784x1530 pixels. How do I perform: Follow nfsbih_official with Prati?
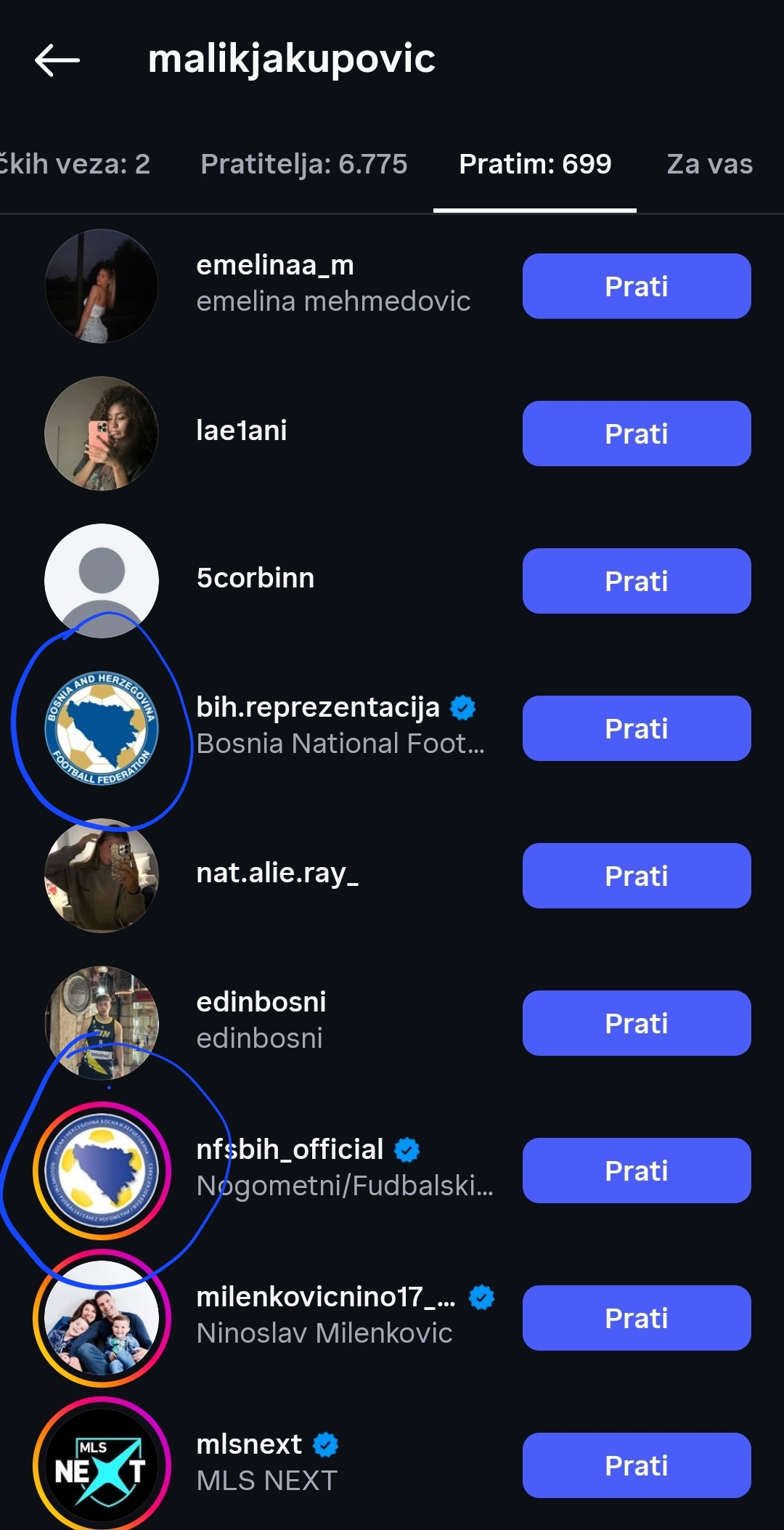[636, 1171]
